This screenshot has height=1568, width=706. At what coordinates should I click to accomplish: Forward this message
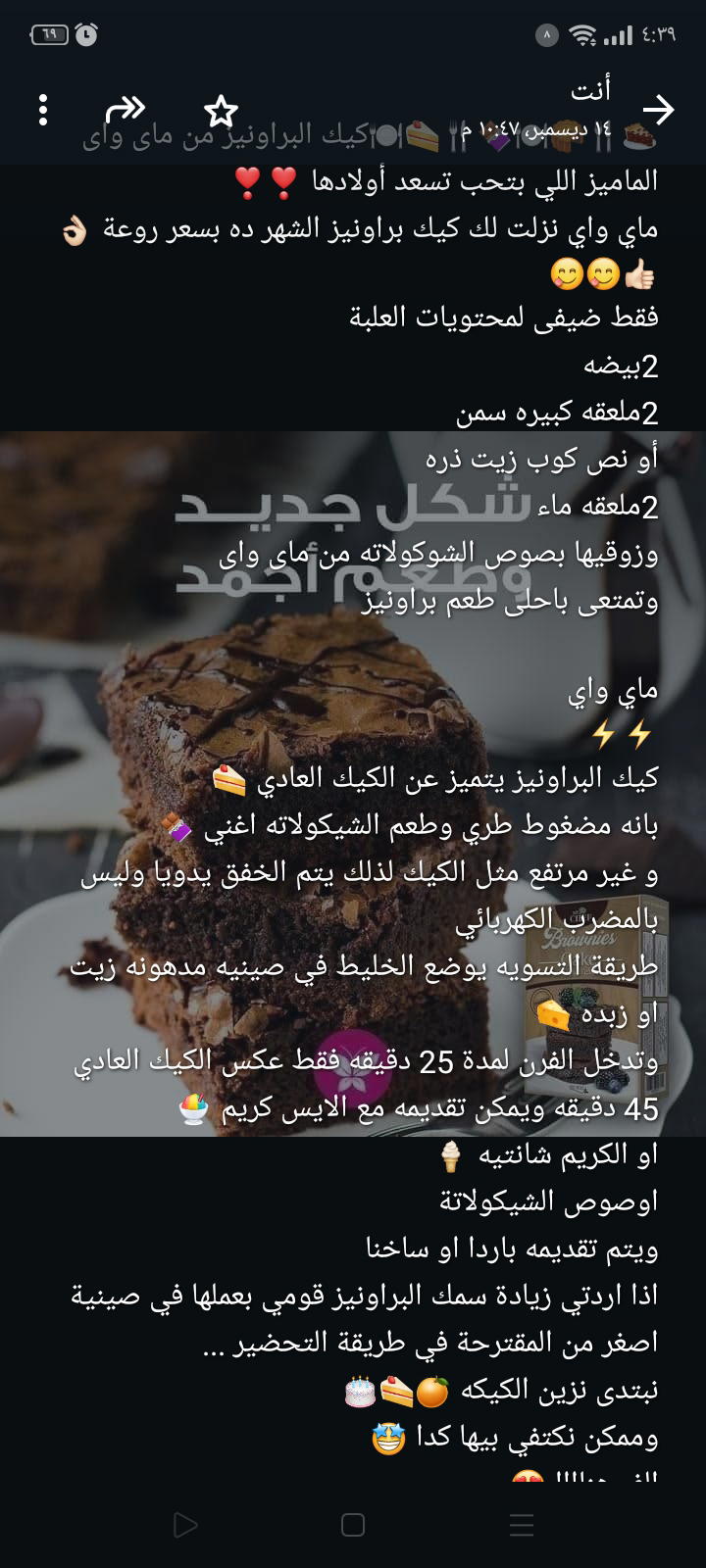point(126,109)
